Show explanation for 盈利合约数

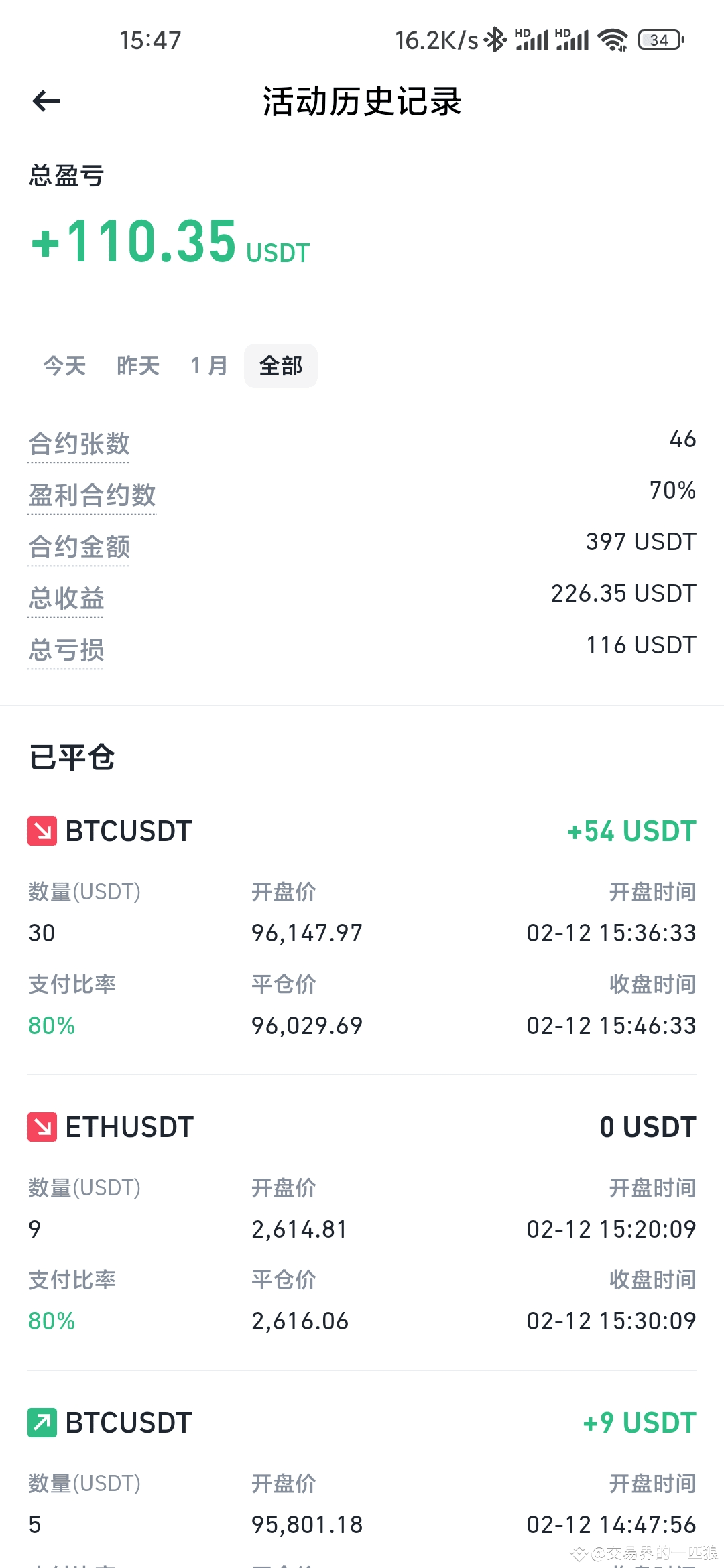[92, 496]
